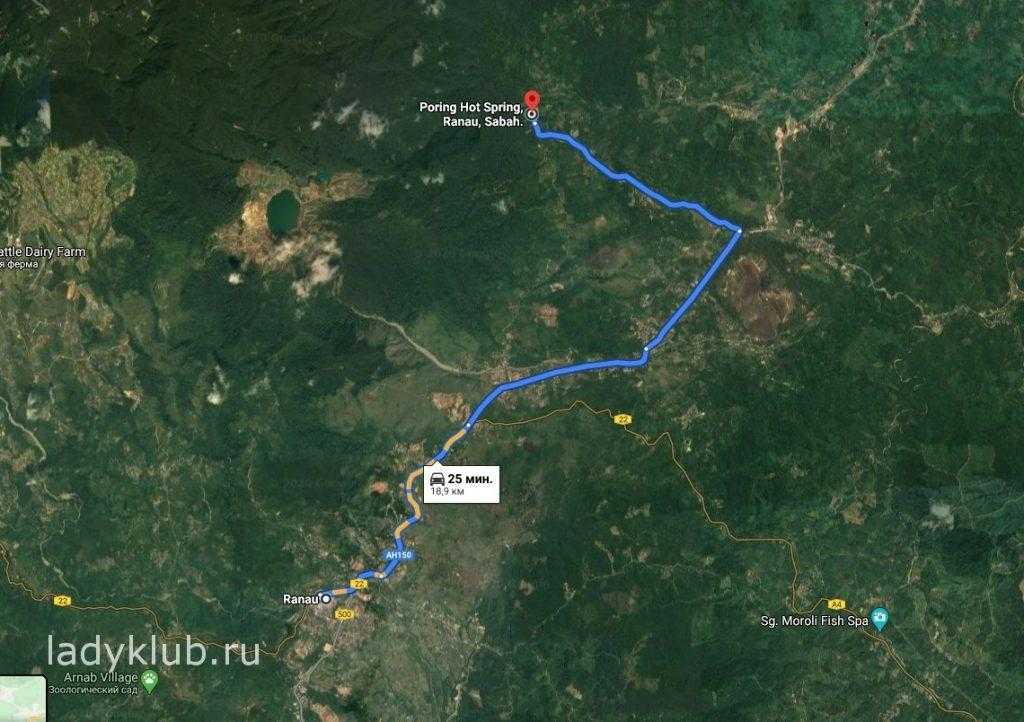Select the Arnab Village zoo marker
This screenshot has height=722, width=1024.
tap(151, 683)
